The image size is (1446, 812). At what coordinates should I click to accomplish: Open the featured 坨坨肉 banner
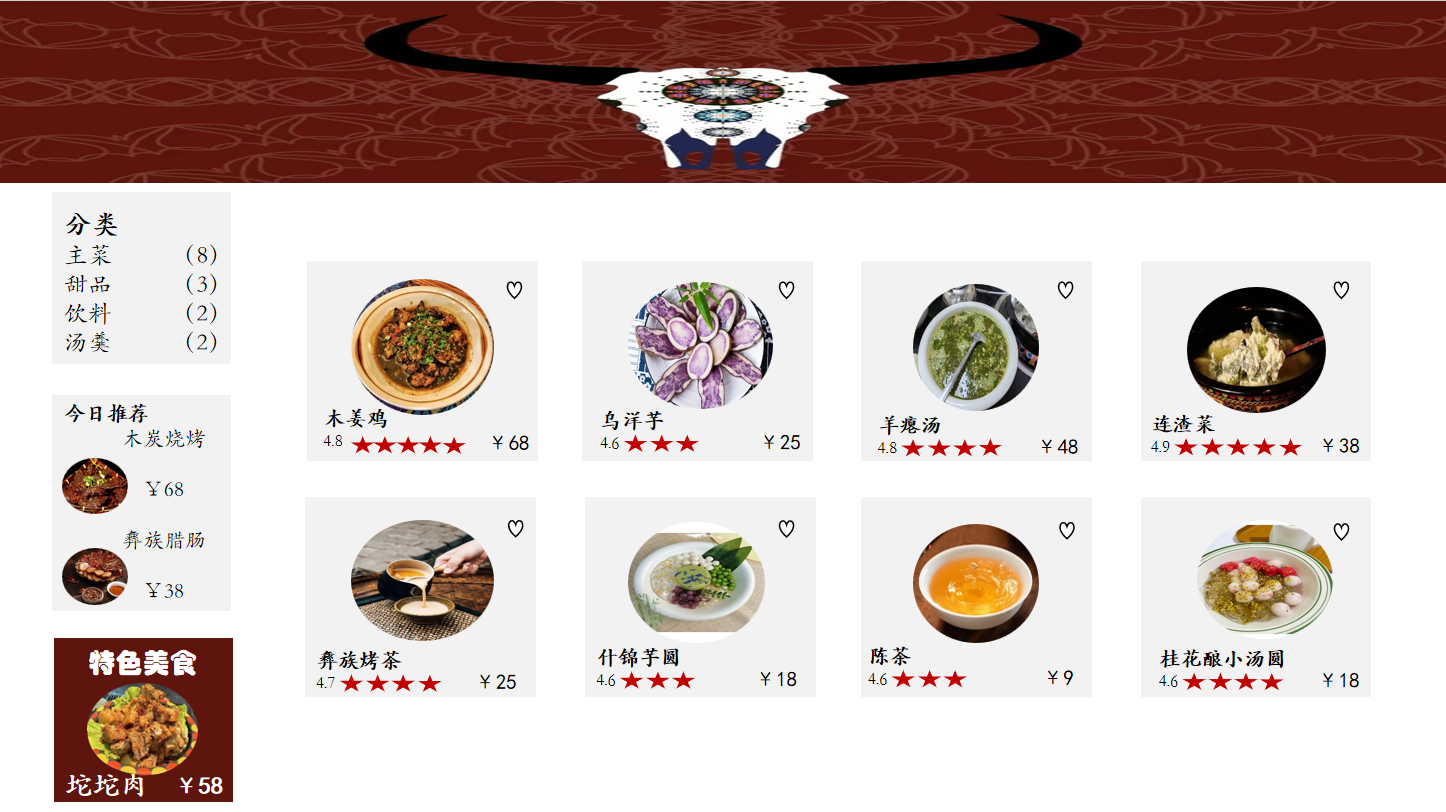tap(143, 720)
